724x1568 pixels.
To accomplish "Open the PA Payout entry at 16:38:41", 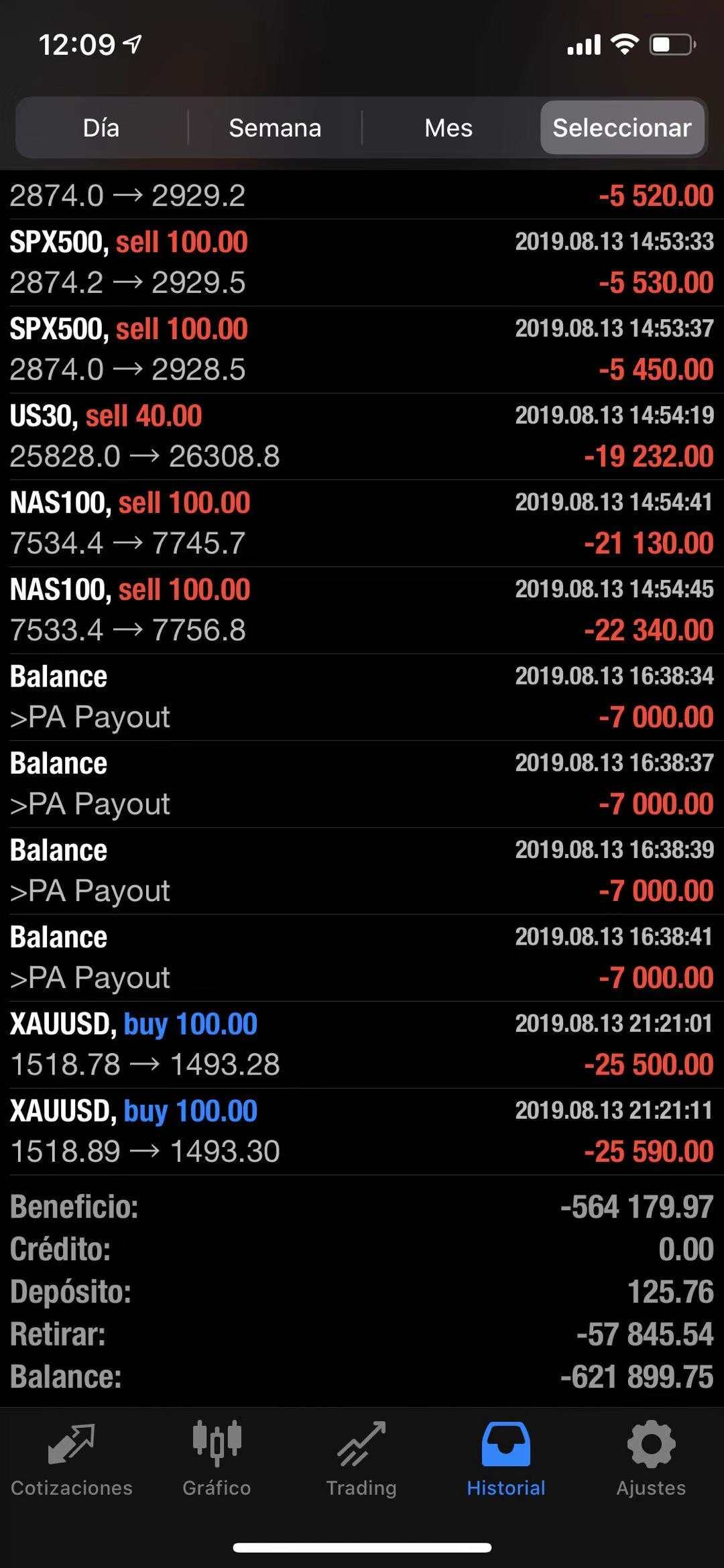I will click(362, 958).
